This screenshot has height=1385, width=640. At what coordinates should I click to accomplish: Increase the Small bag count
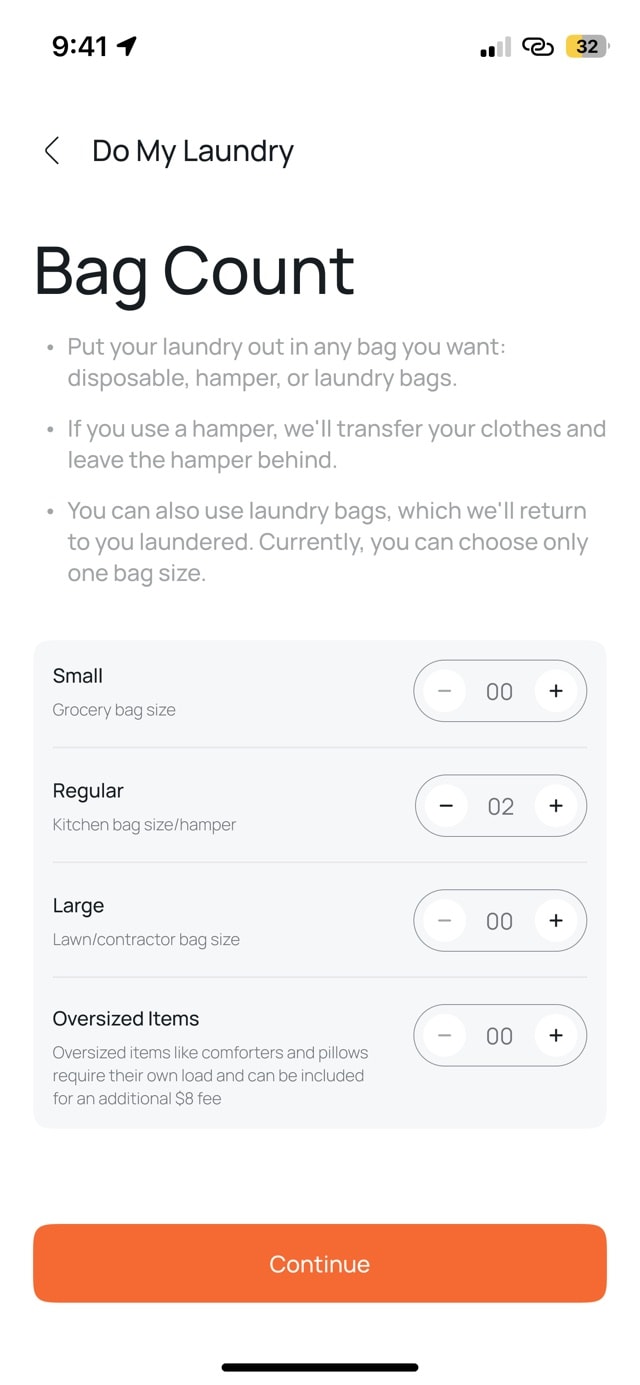pos(556,691)
